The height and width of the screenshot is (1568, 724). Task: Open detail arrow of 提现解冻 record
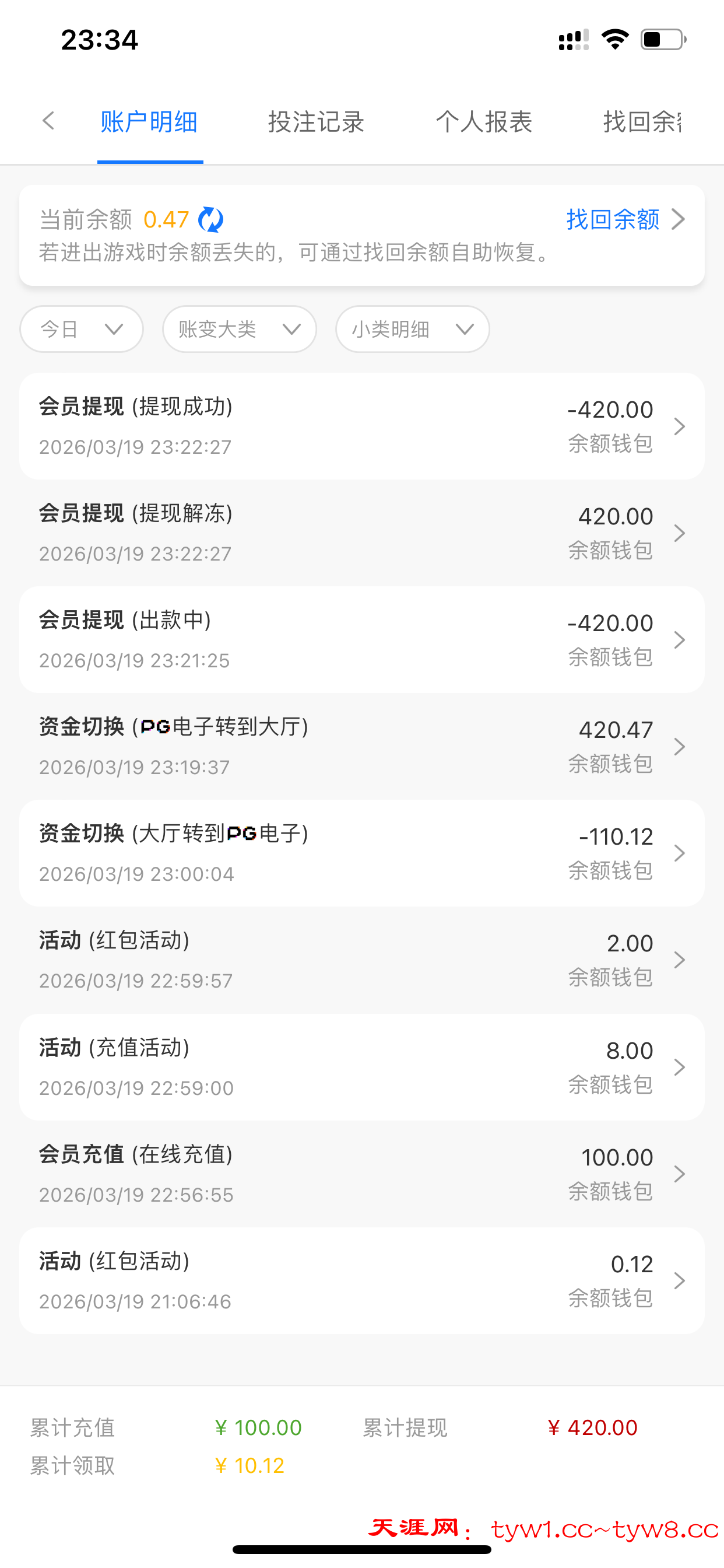[680, 533]
